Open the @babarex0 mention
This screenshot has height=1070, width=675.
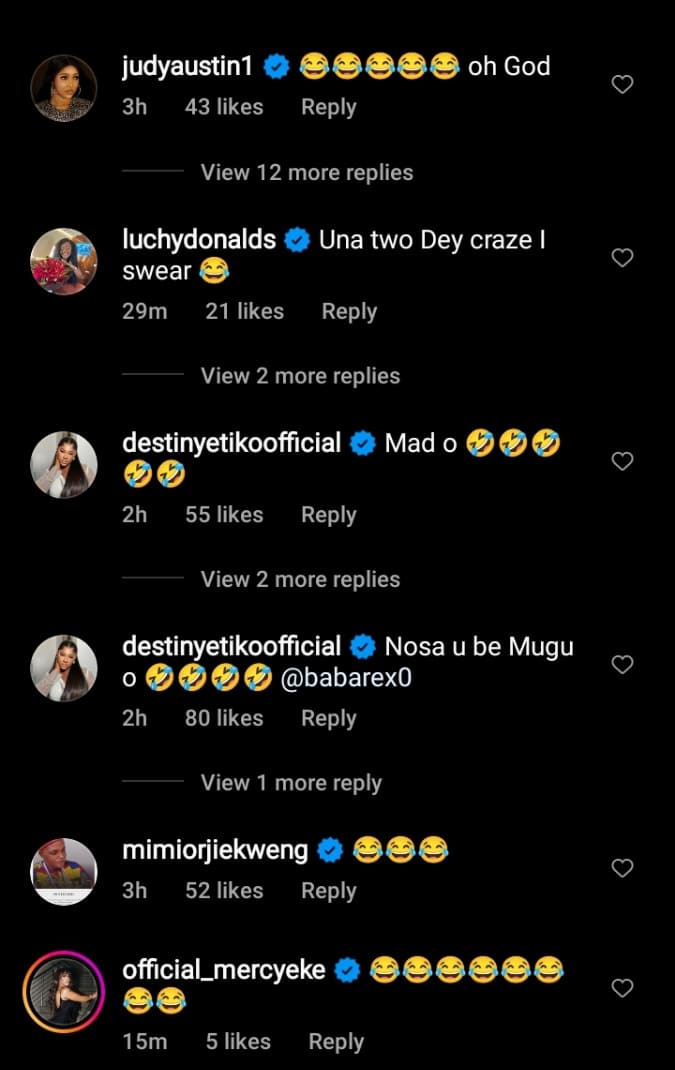[348, 679]
